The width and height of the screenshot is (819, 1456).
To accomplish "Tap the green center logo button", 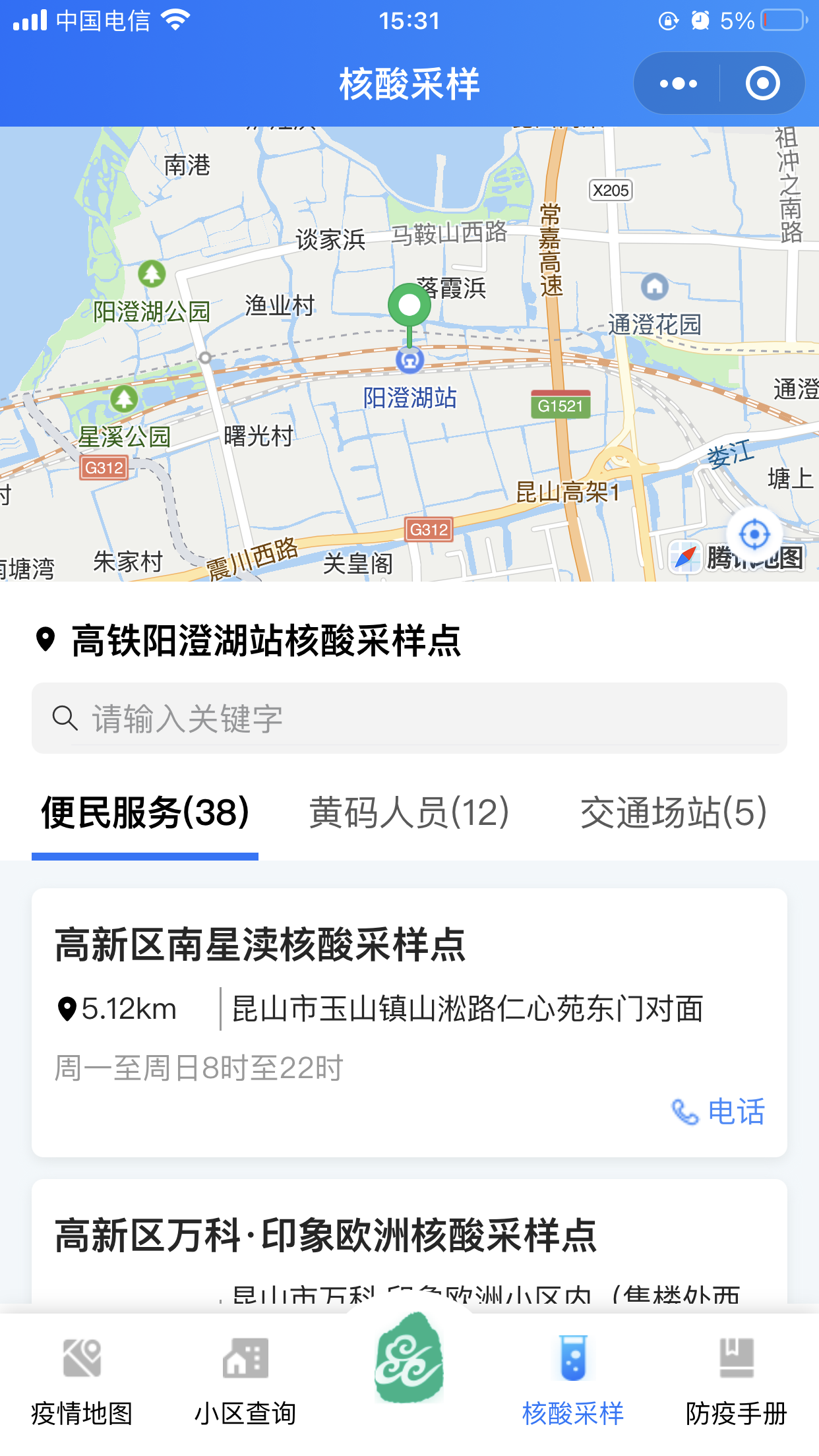I will click(409, 1357).
